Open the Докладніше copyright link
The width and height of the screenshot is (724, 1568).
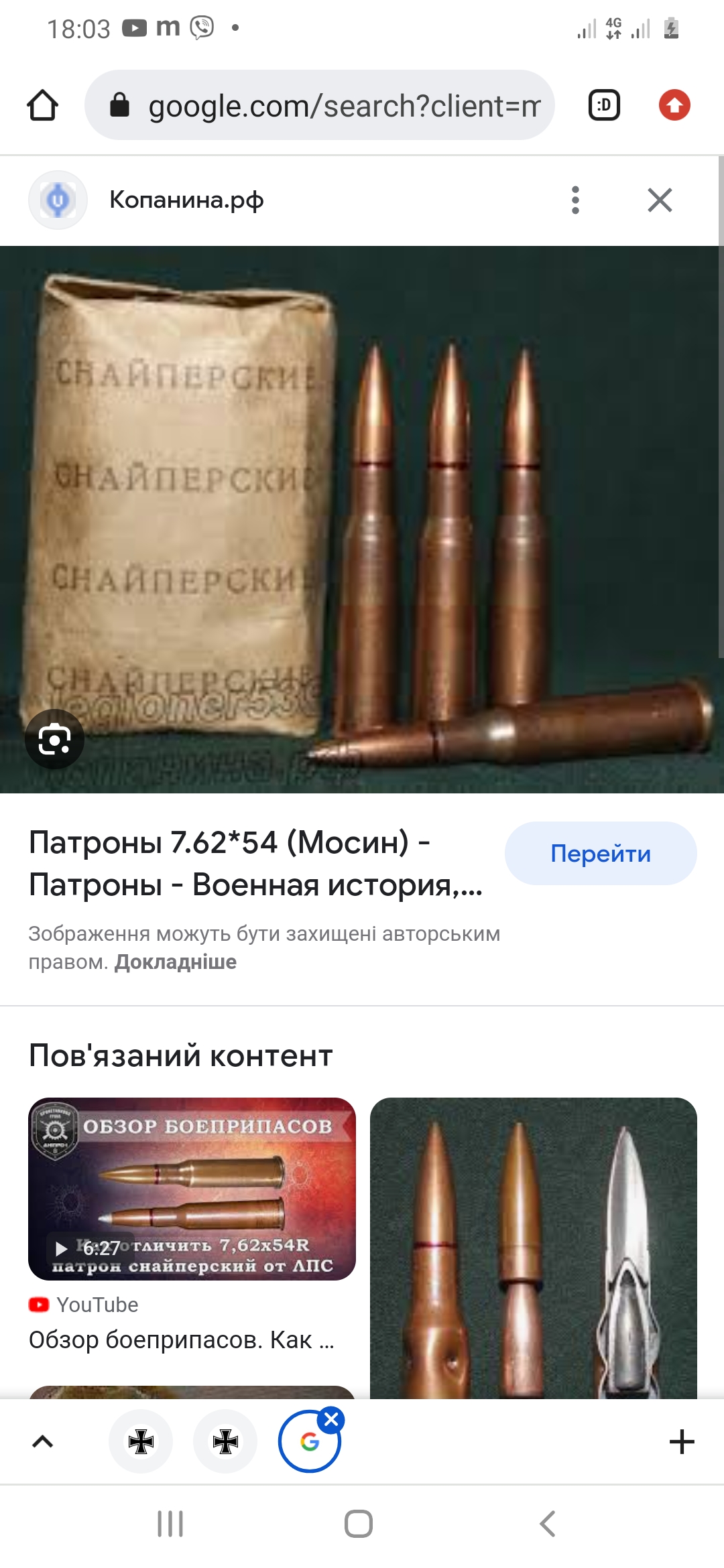point(176,962)
